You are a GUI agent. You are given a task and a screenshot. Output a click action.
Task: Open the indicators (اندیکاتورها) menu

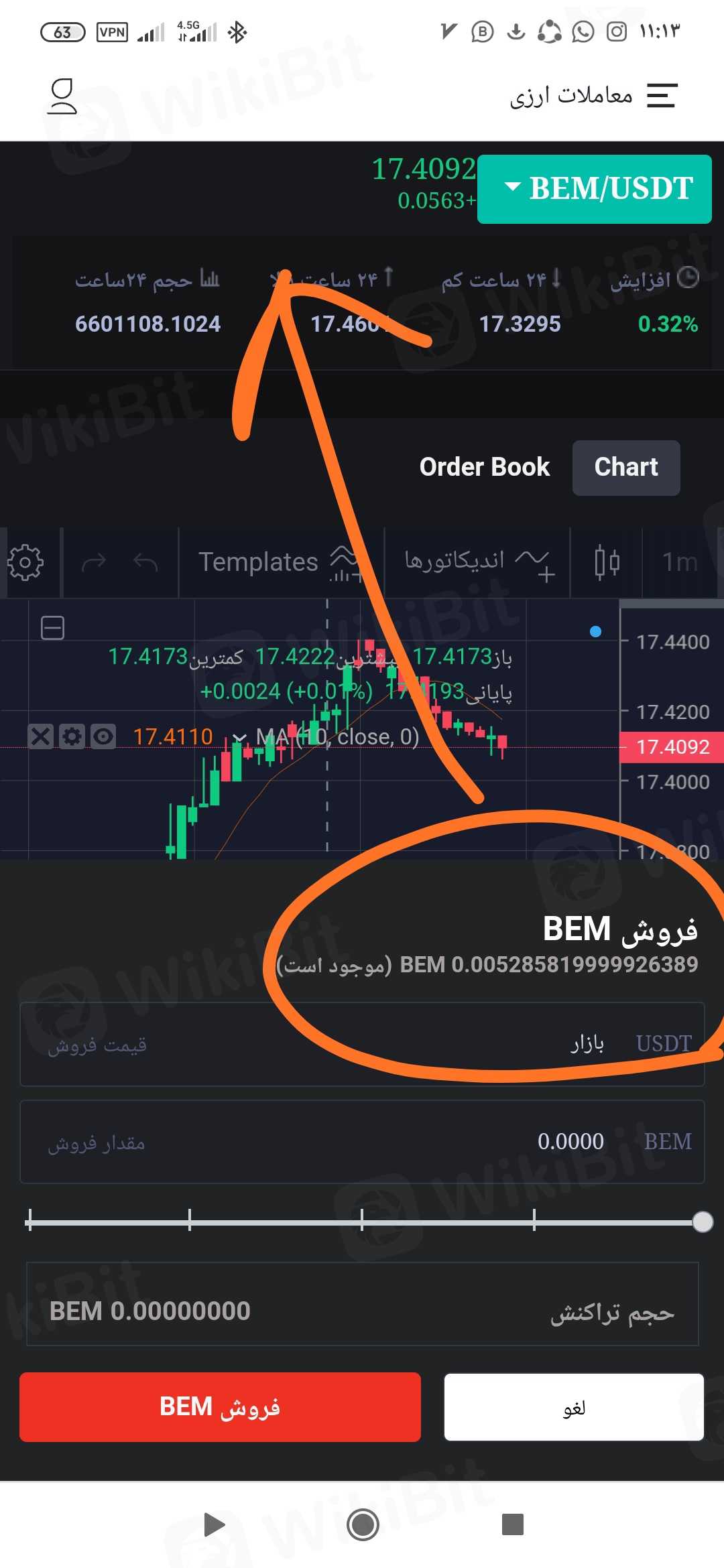click(x=477, y=562)
